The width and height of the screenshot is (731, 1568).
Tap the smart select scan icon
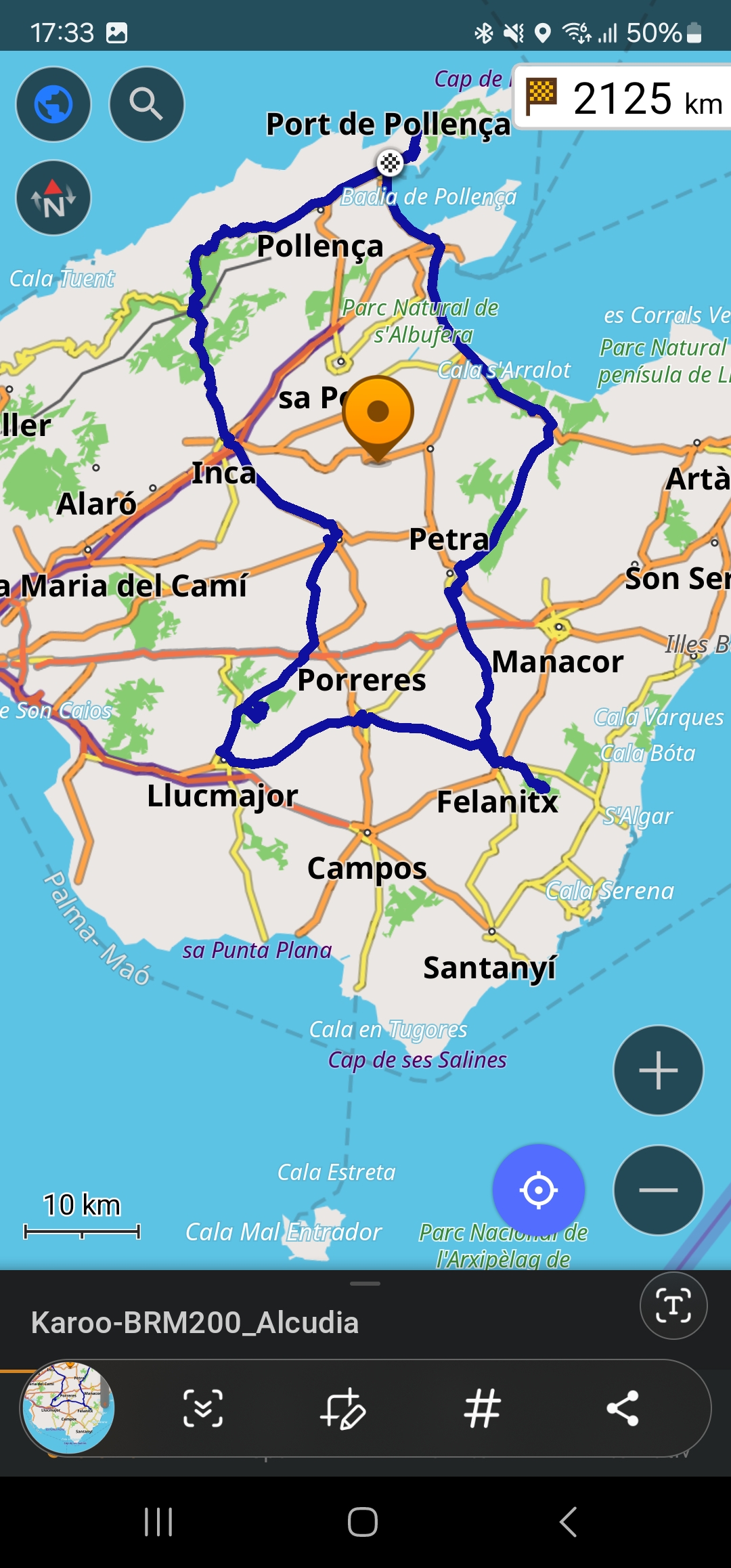point(203,1408)
